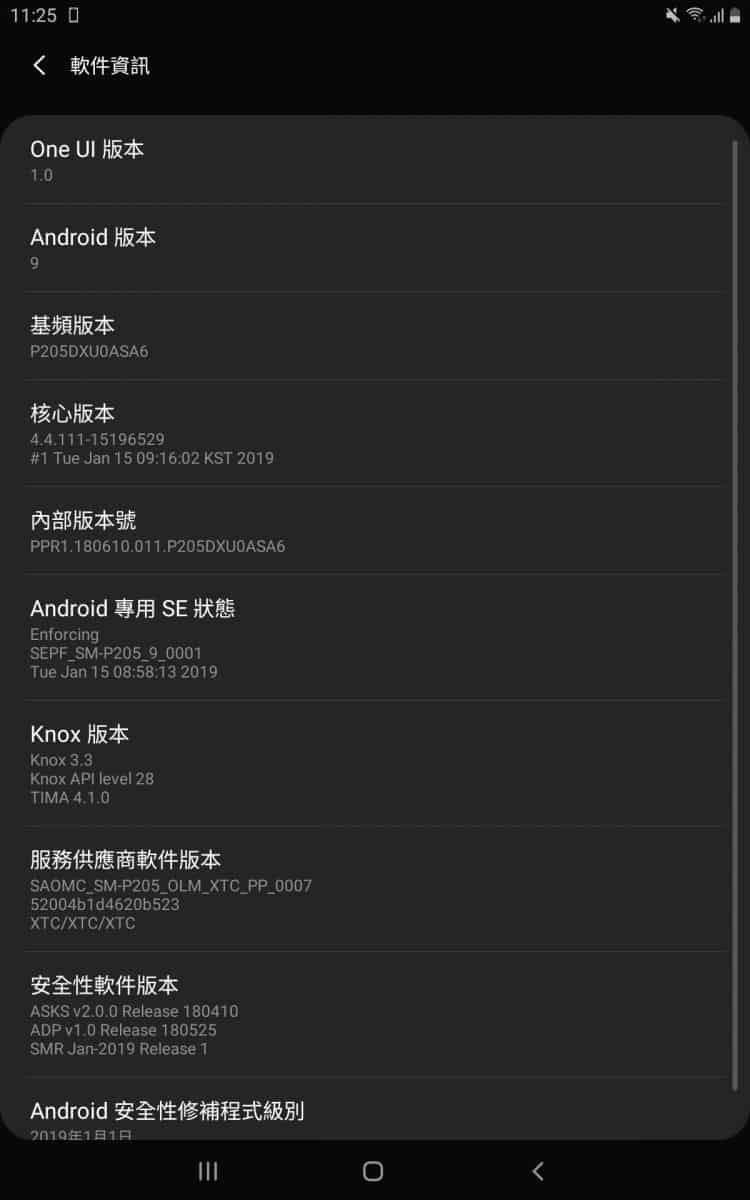This screenshot has width=750, height=1200.
Task: Open recent apps from navigation bar
Action: (x=208, y=1170)
